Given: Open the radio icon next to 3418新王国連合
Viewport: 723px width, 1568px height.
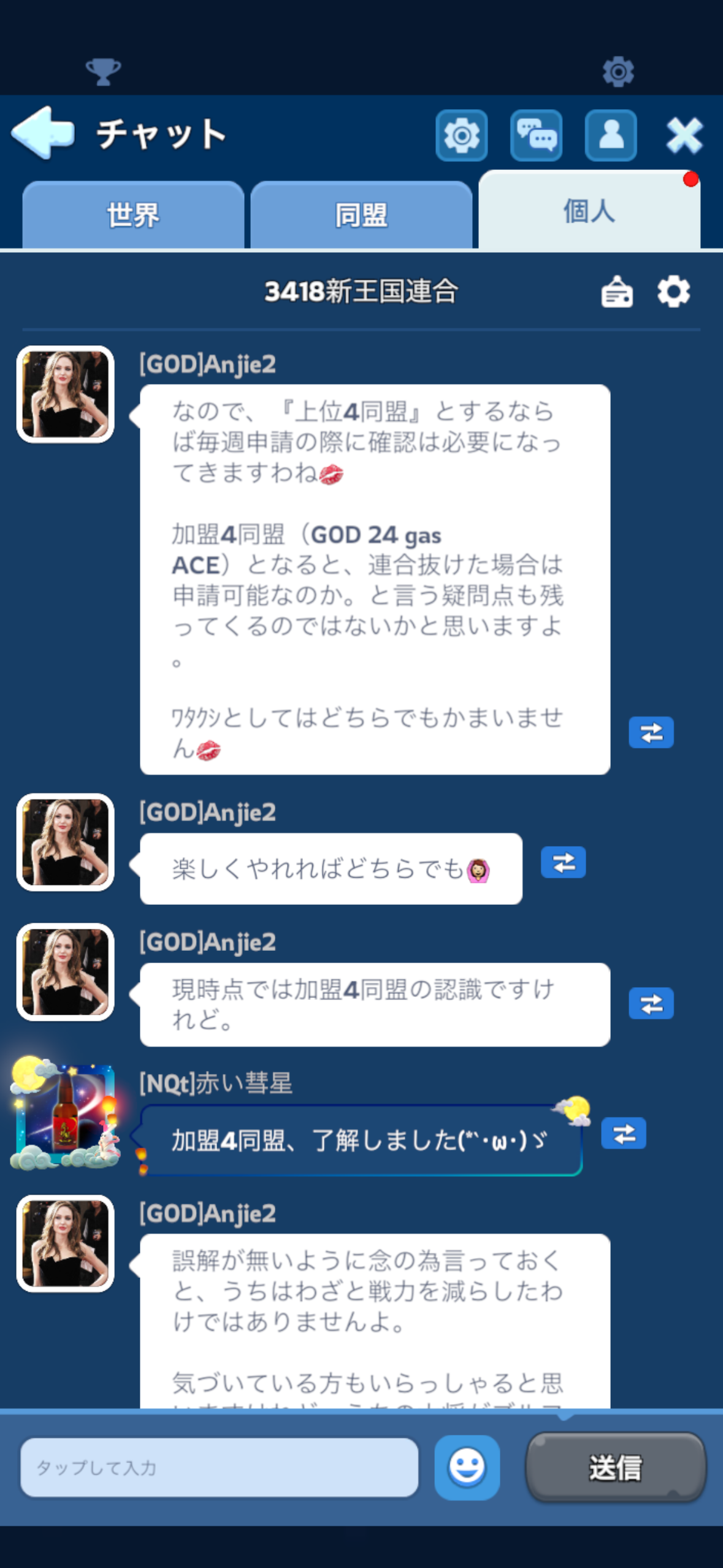Looking at the screenshot, I should 617,292.
